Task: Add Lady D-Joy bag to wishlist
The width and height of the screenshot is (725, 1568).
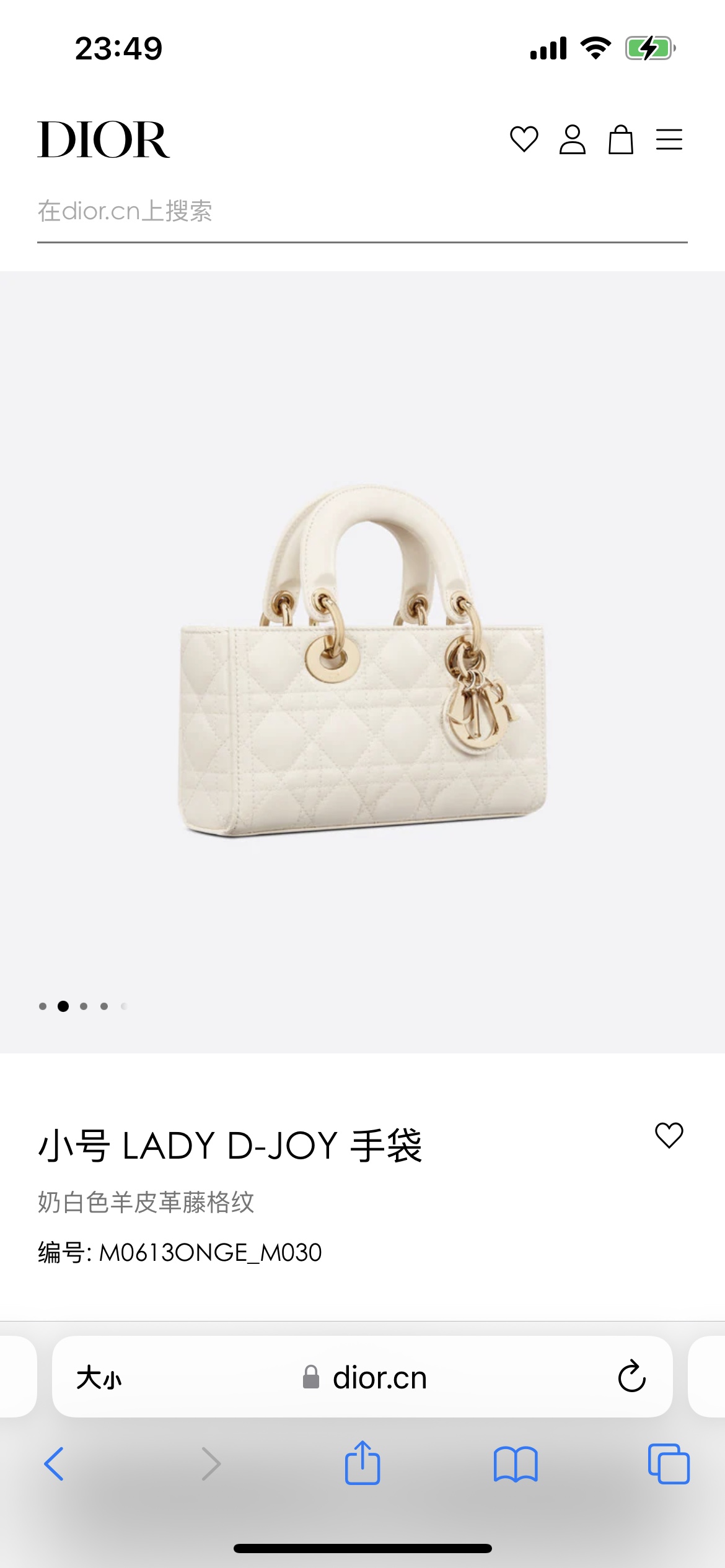Action: tap(669, 1135)
